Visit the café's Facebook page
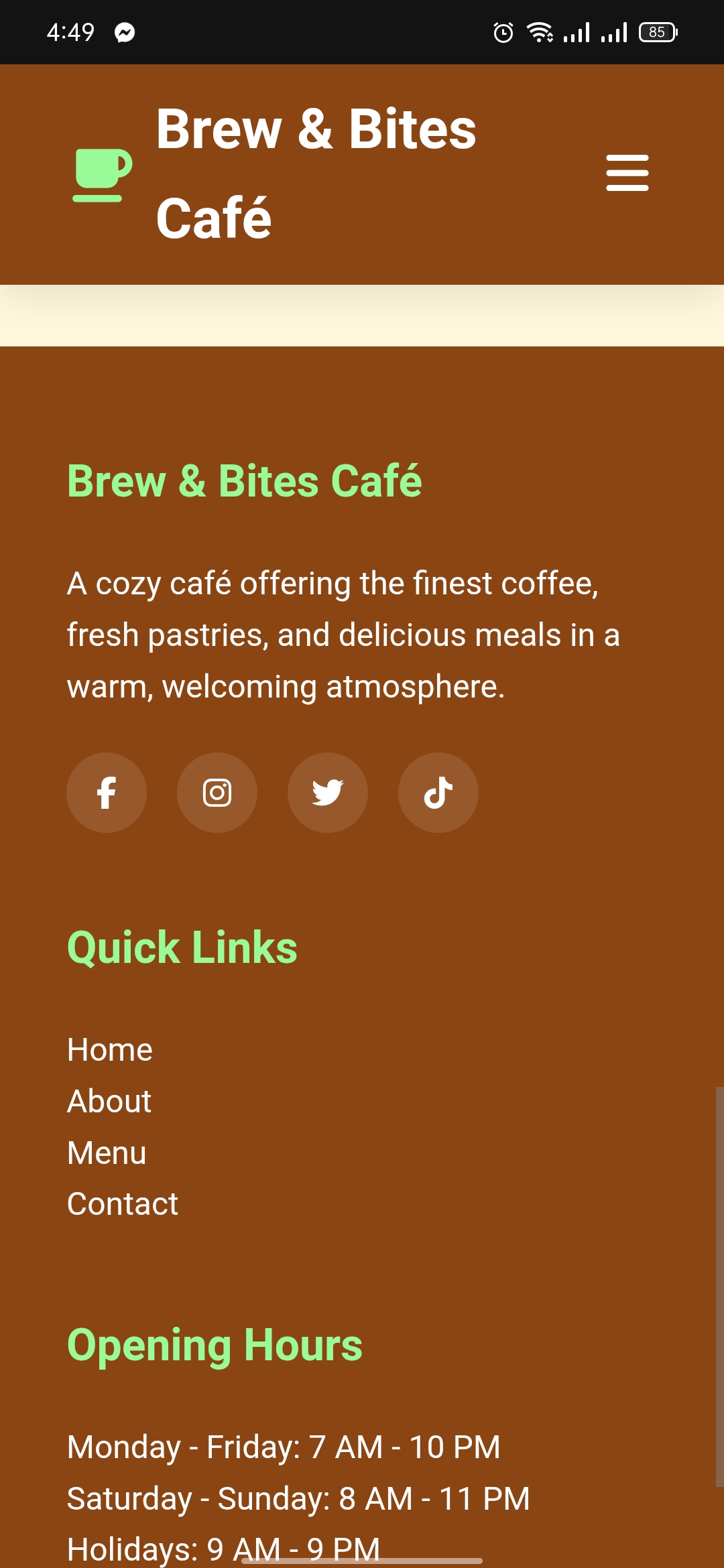This screenshot has height=1568, width=724. tap(107, 793)
